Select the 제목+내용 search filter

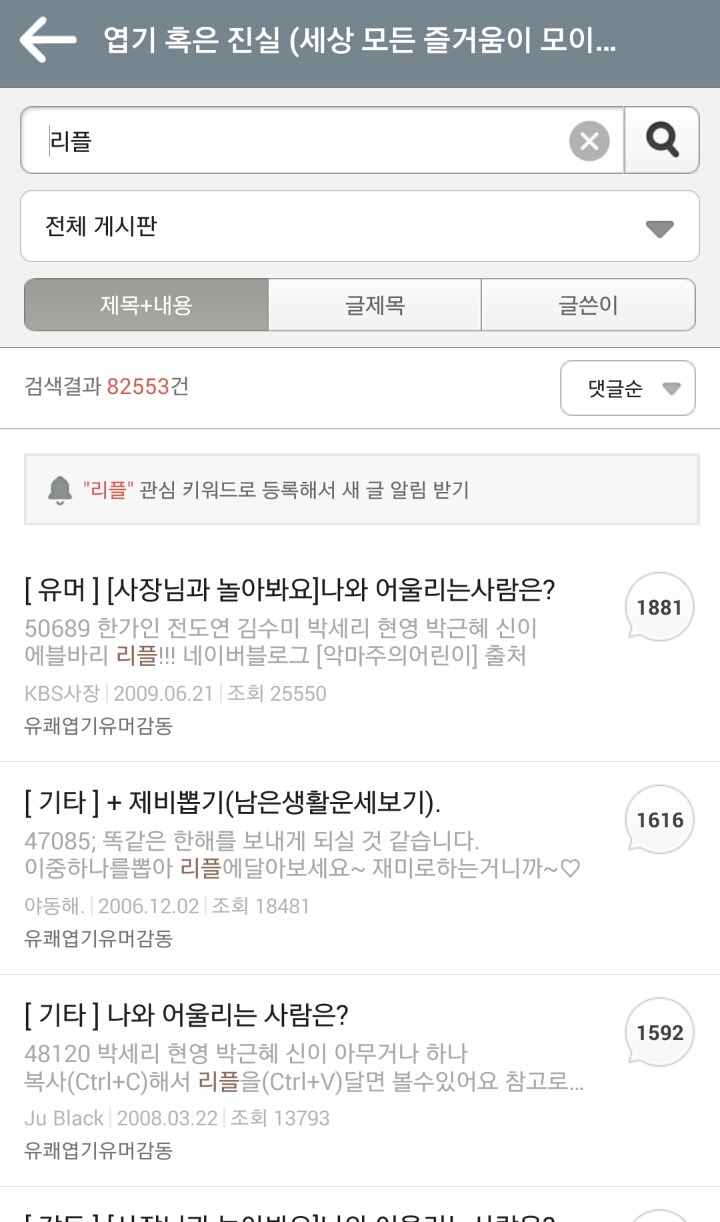pos(146,304)
